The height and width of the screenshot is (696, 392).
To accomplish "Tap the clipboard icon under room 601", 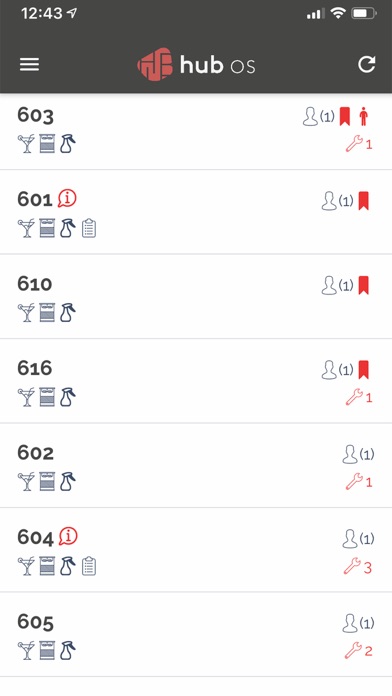I will coord(89,228).
